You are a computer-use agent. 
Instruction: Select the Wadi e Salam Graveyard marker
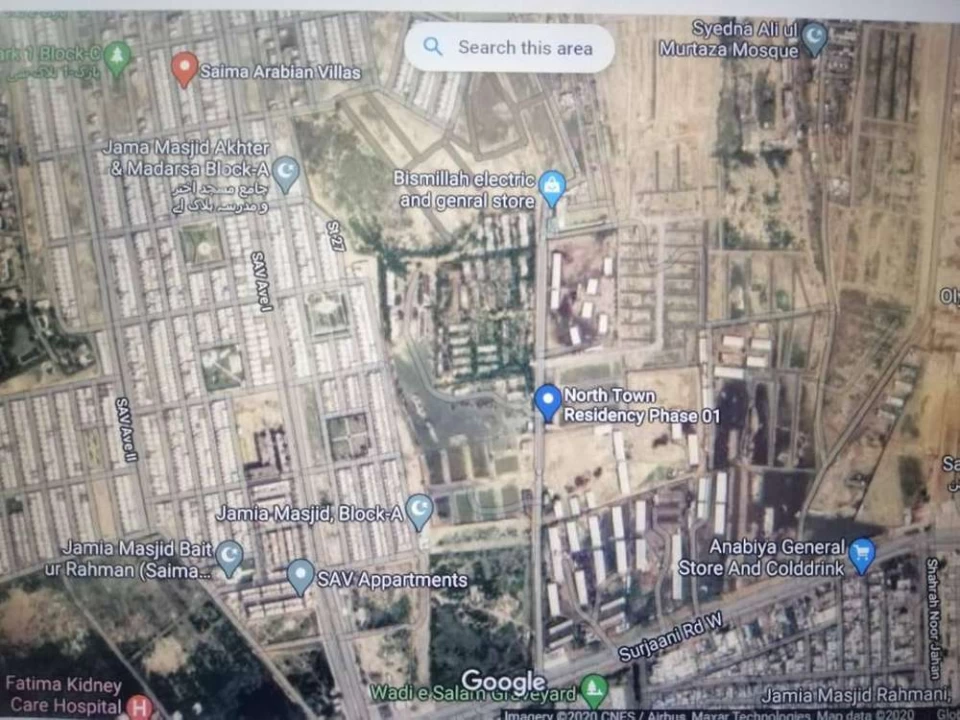[594, 689]
